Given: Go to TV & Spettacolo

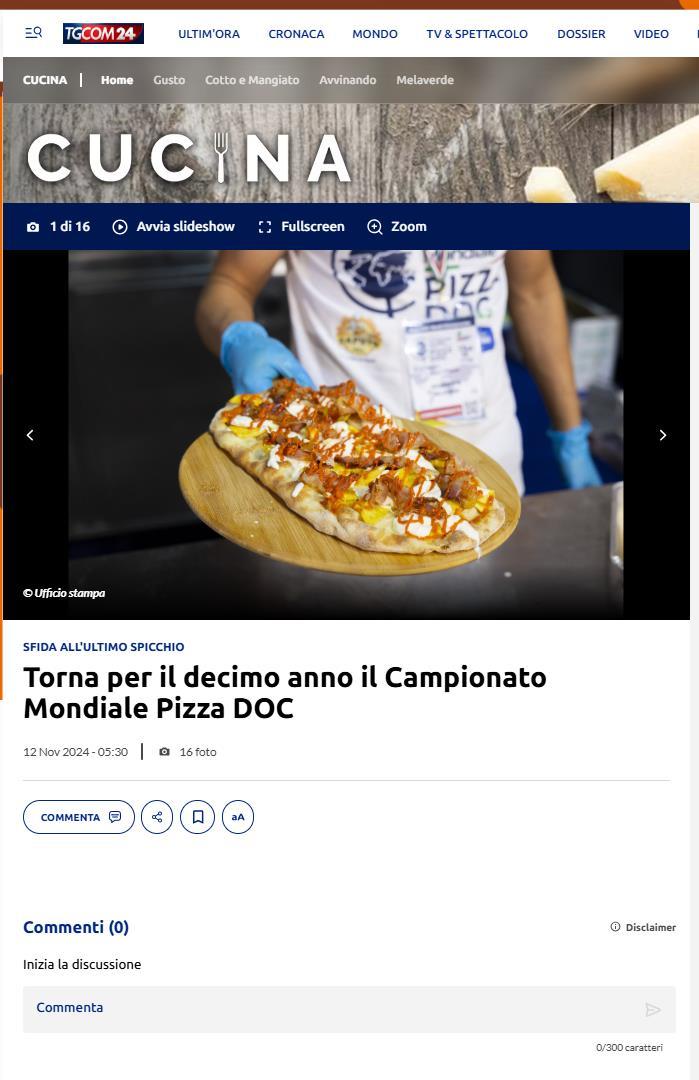Looking at the screenshot, I should pyautogui.click(x=477, y=34).
